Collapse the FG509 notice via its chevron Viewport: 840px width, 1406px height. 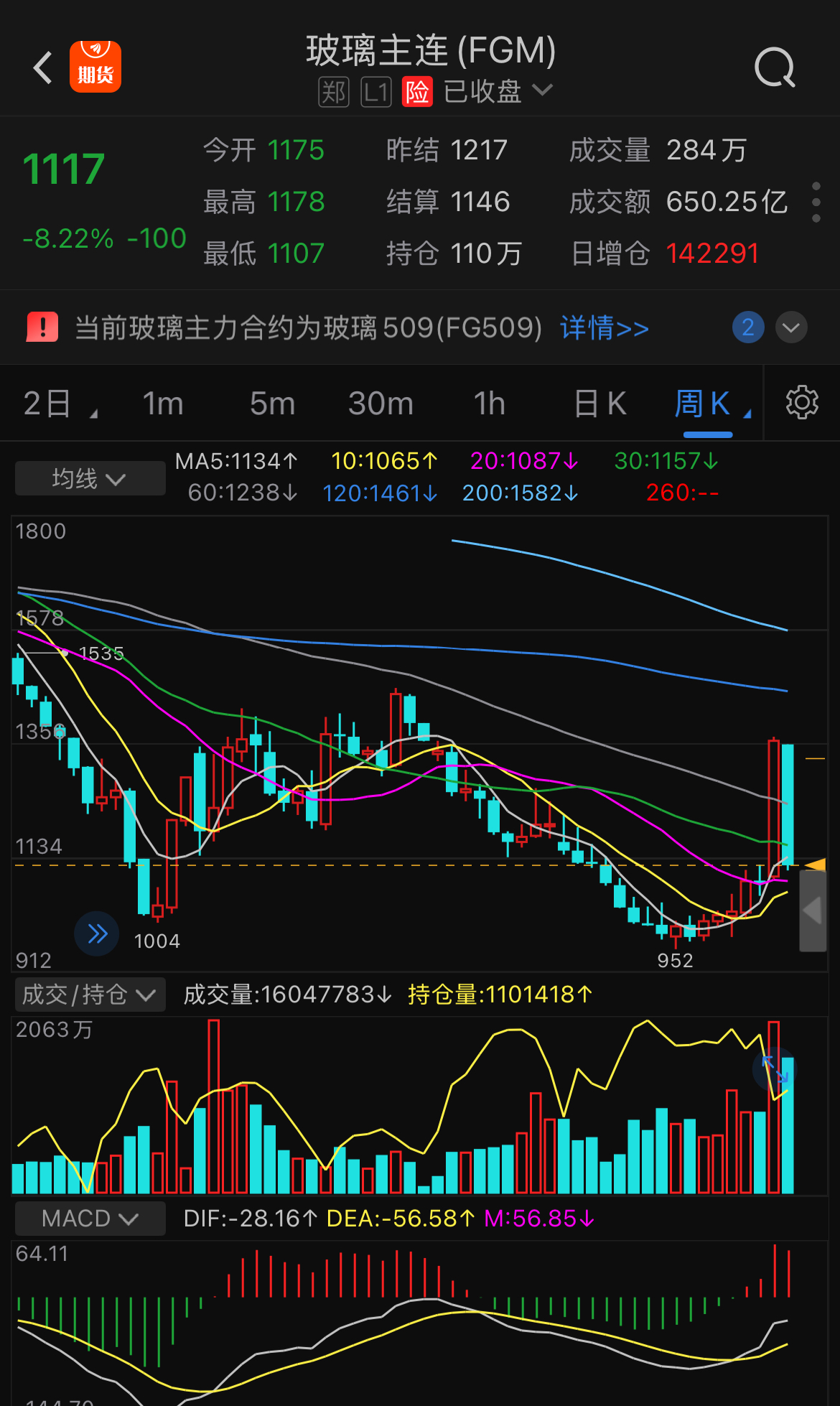(790, 327)
